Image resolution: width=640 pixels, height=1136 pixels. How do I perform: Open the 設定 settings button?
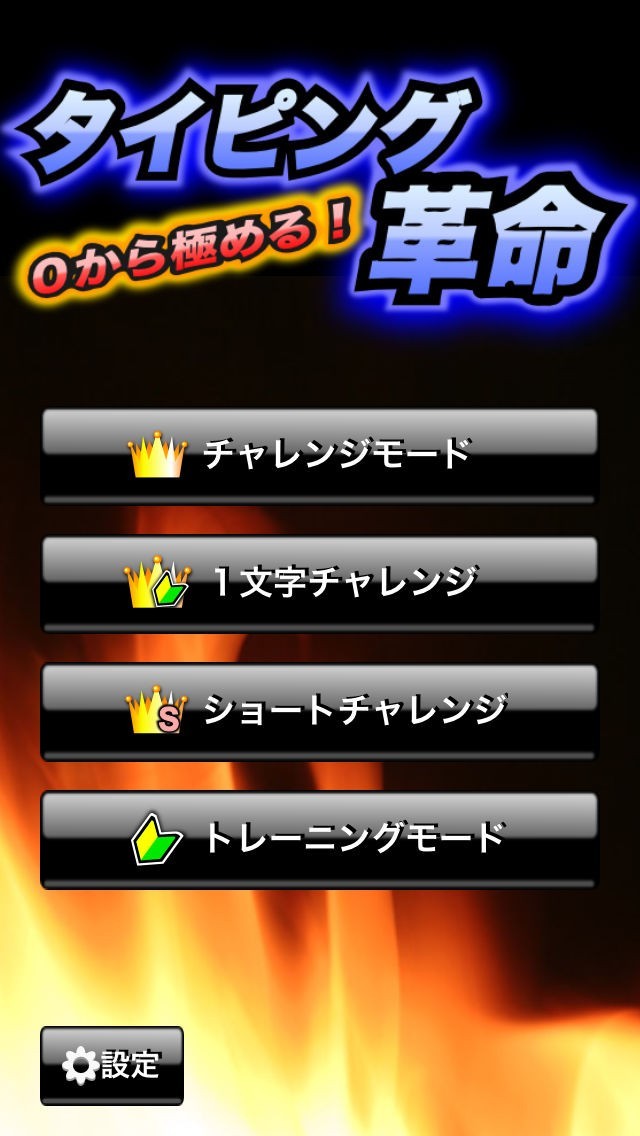tap(112, 1065)
